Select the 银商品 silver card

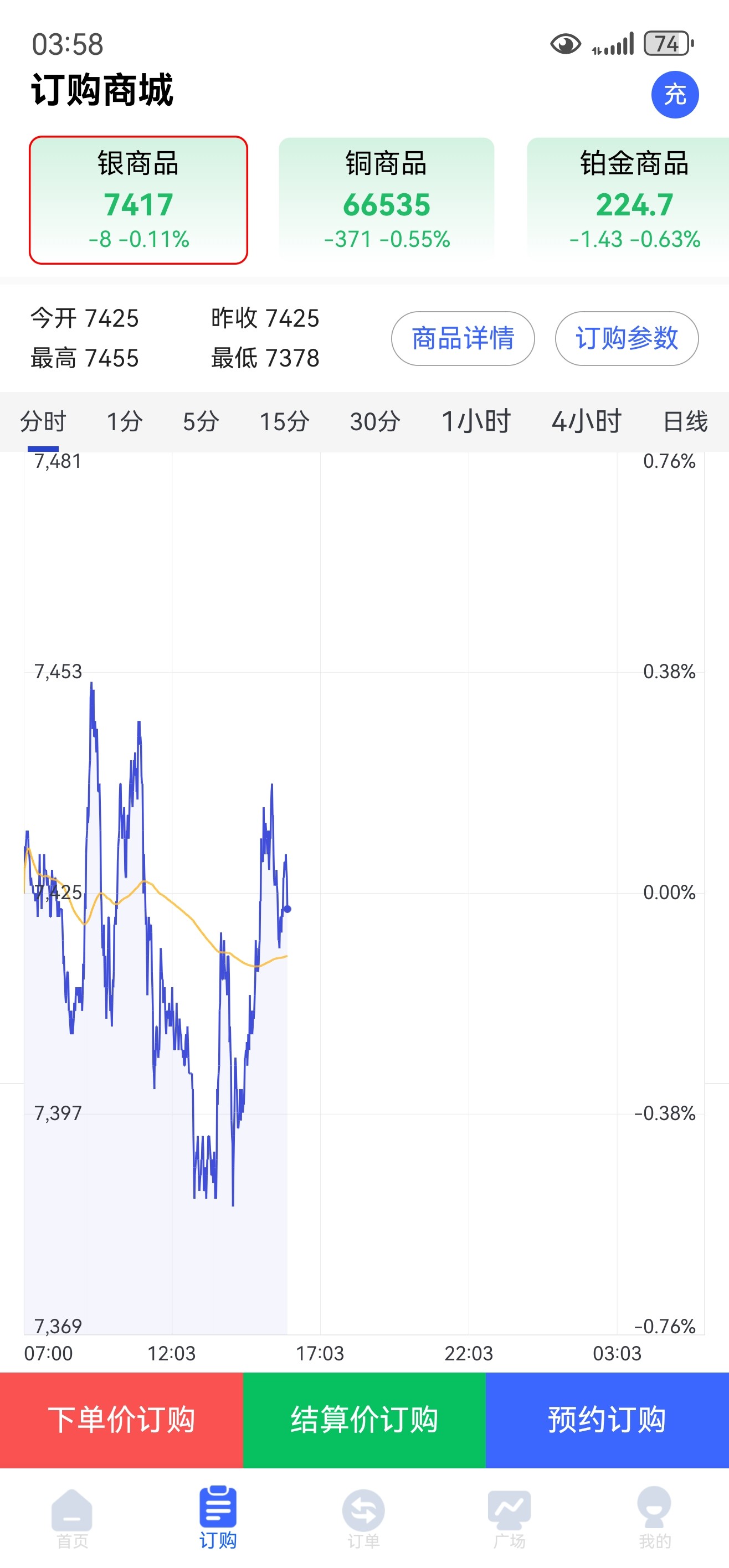[x=138, y=200]
